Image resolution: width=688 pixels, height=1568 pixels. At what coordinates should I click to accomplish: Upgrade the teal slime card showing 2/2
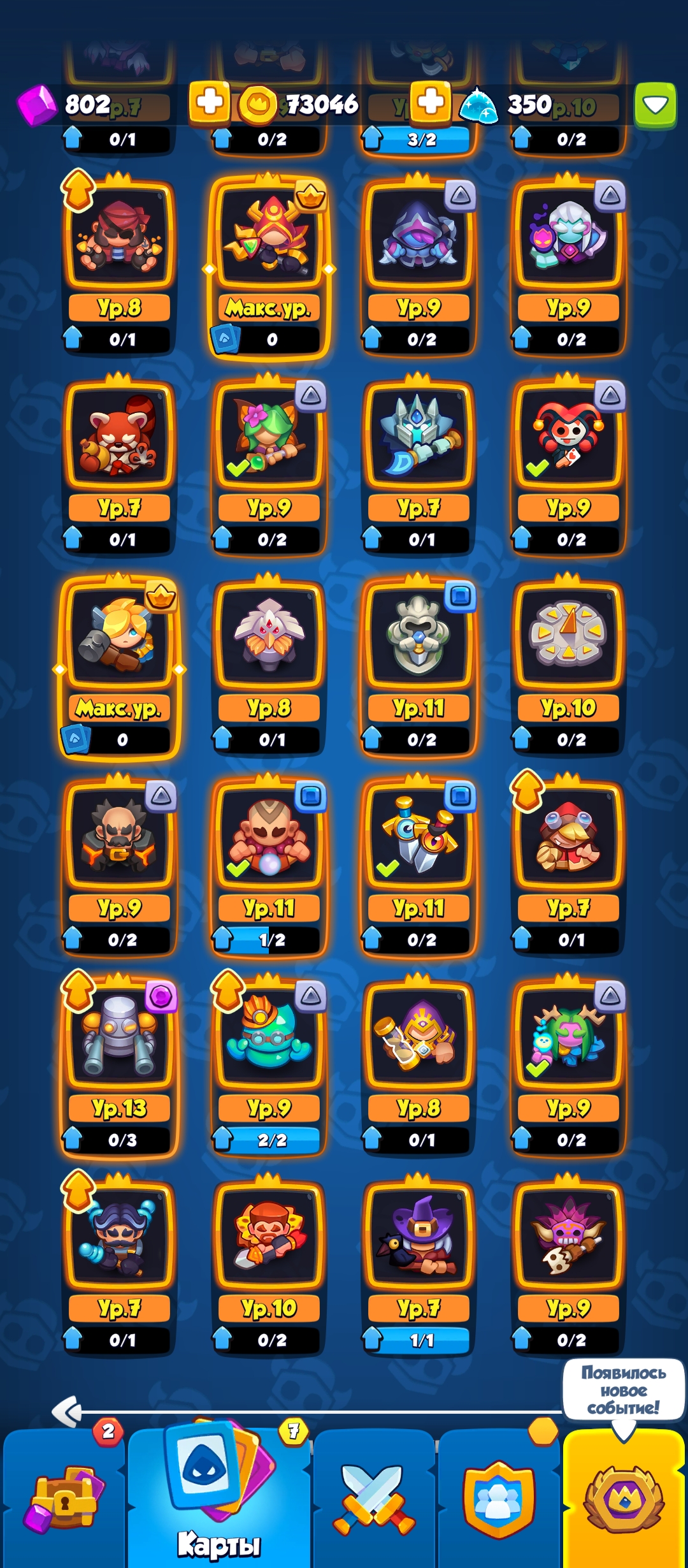pos(269,1065)
